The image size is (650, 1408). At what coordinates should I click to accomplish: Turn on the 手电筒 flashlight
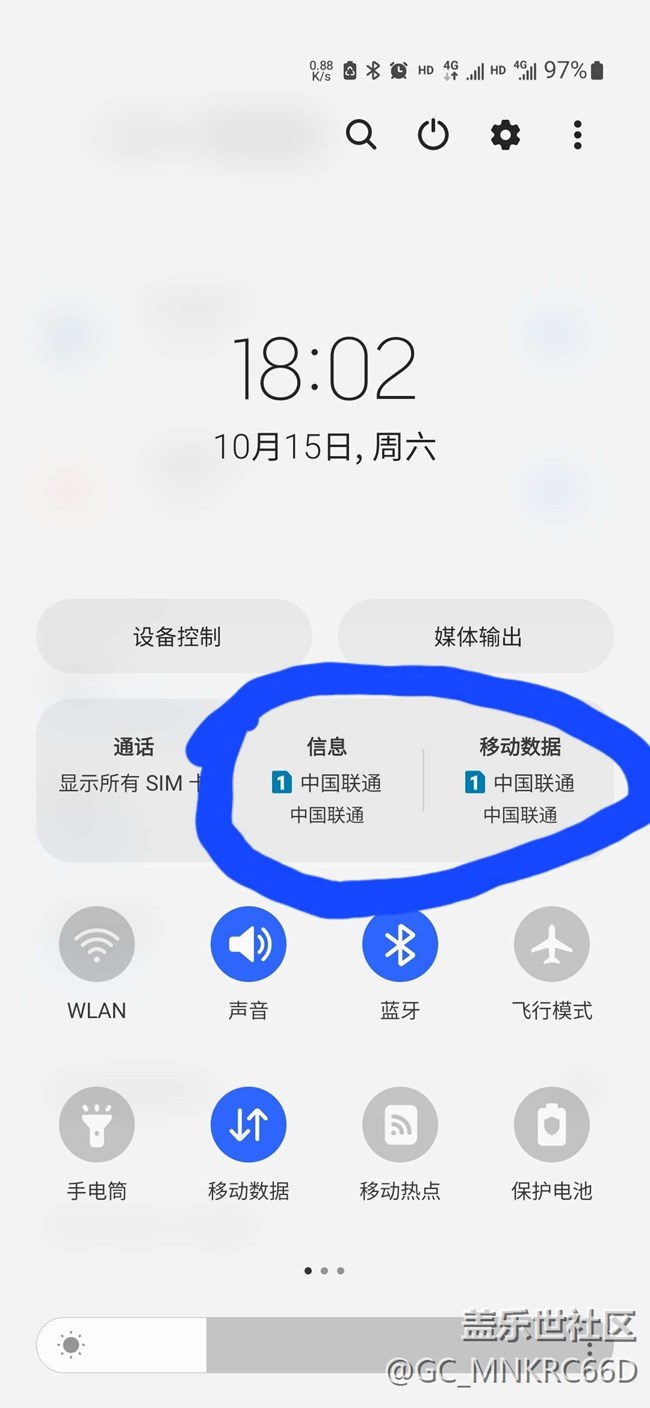(97, 1125)
